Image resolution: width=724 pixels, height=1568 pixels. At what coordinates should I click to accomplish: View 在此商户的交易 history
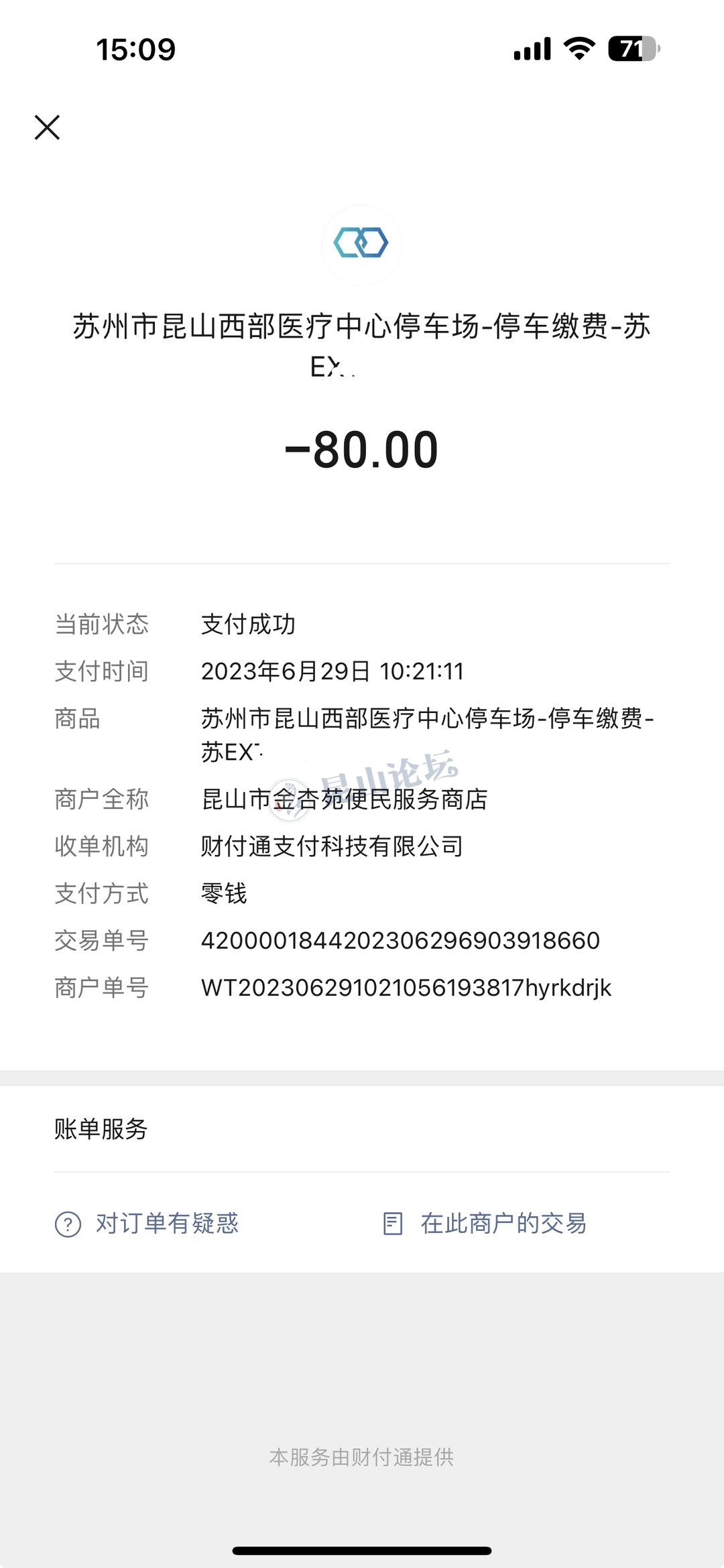pos(485,1224)
